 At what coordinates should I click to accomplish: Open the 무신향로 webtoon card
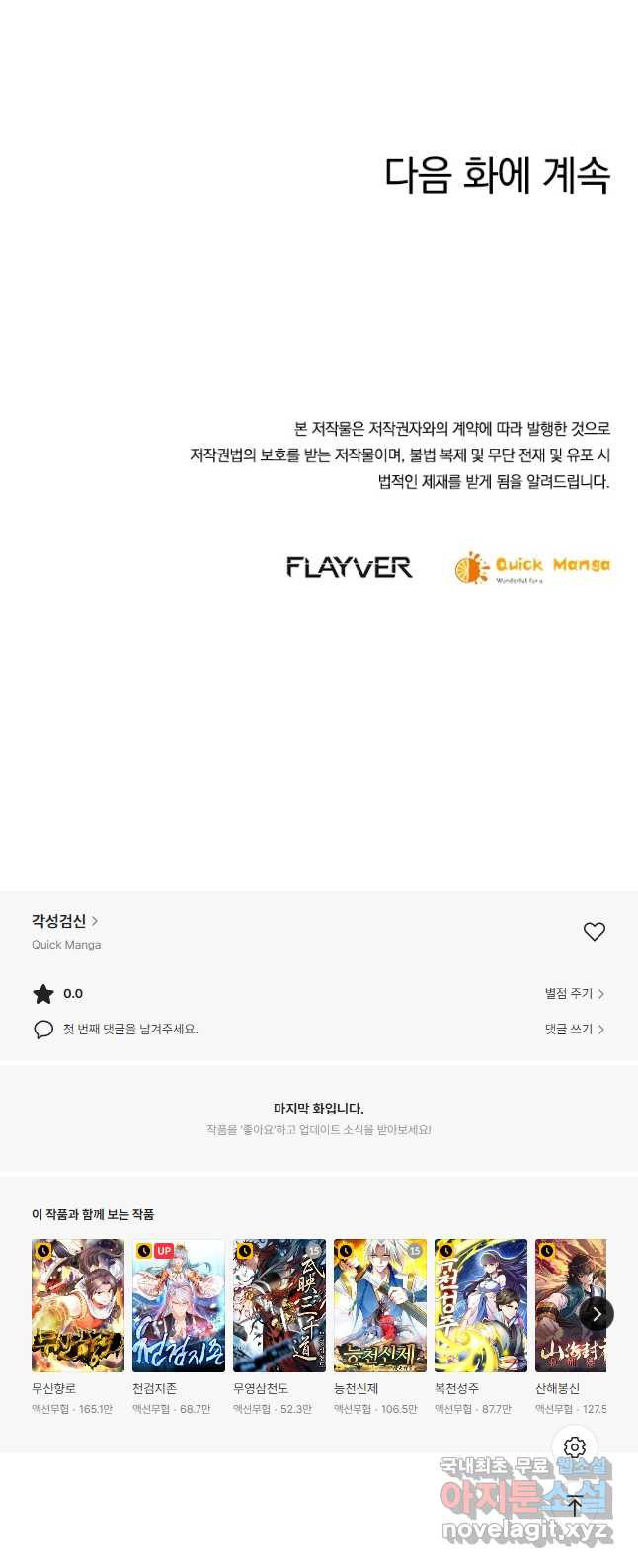click(x=78, y=1305)
